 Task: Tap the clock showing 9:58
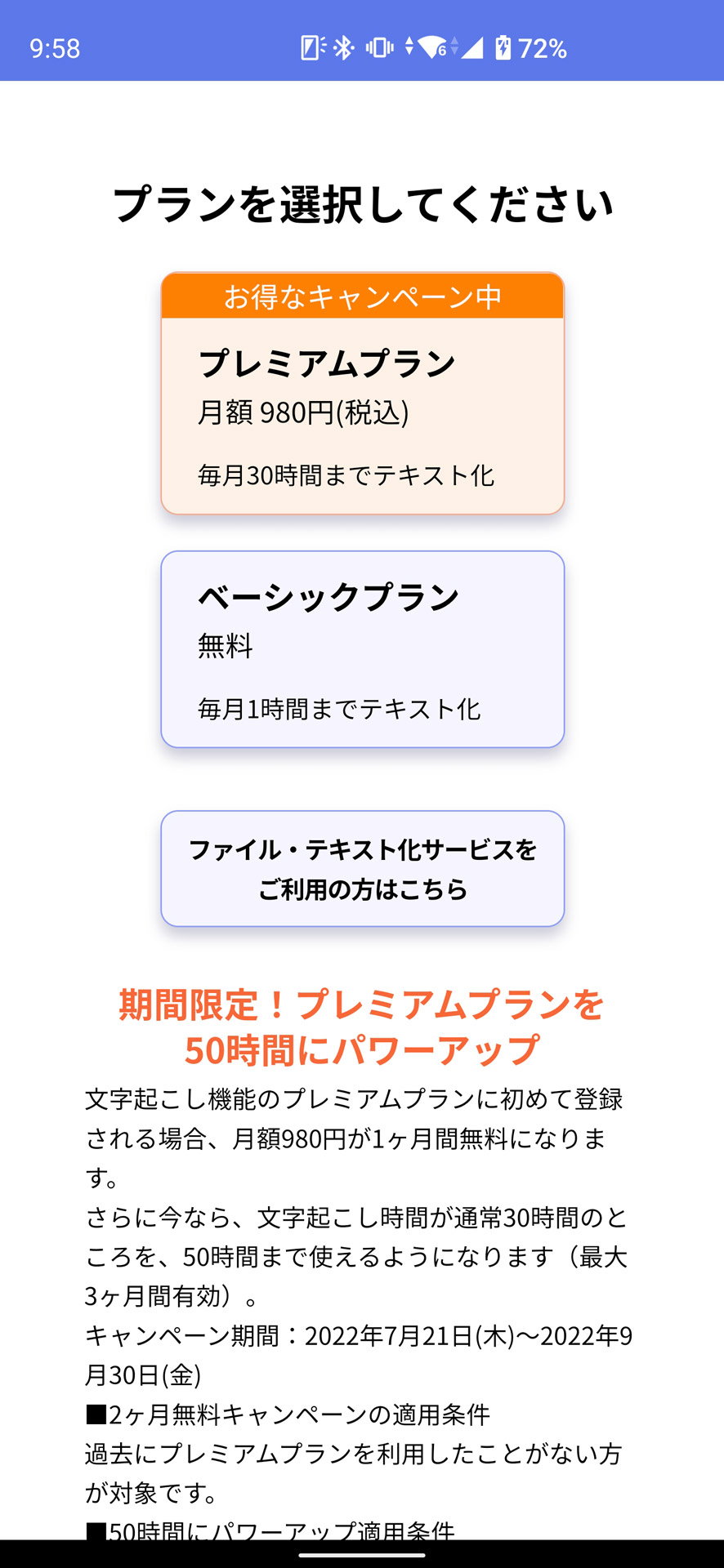pos(55,49)
